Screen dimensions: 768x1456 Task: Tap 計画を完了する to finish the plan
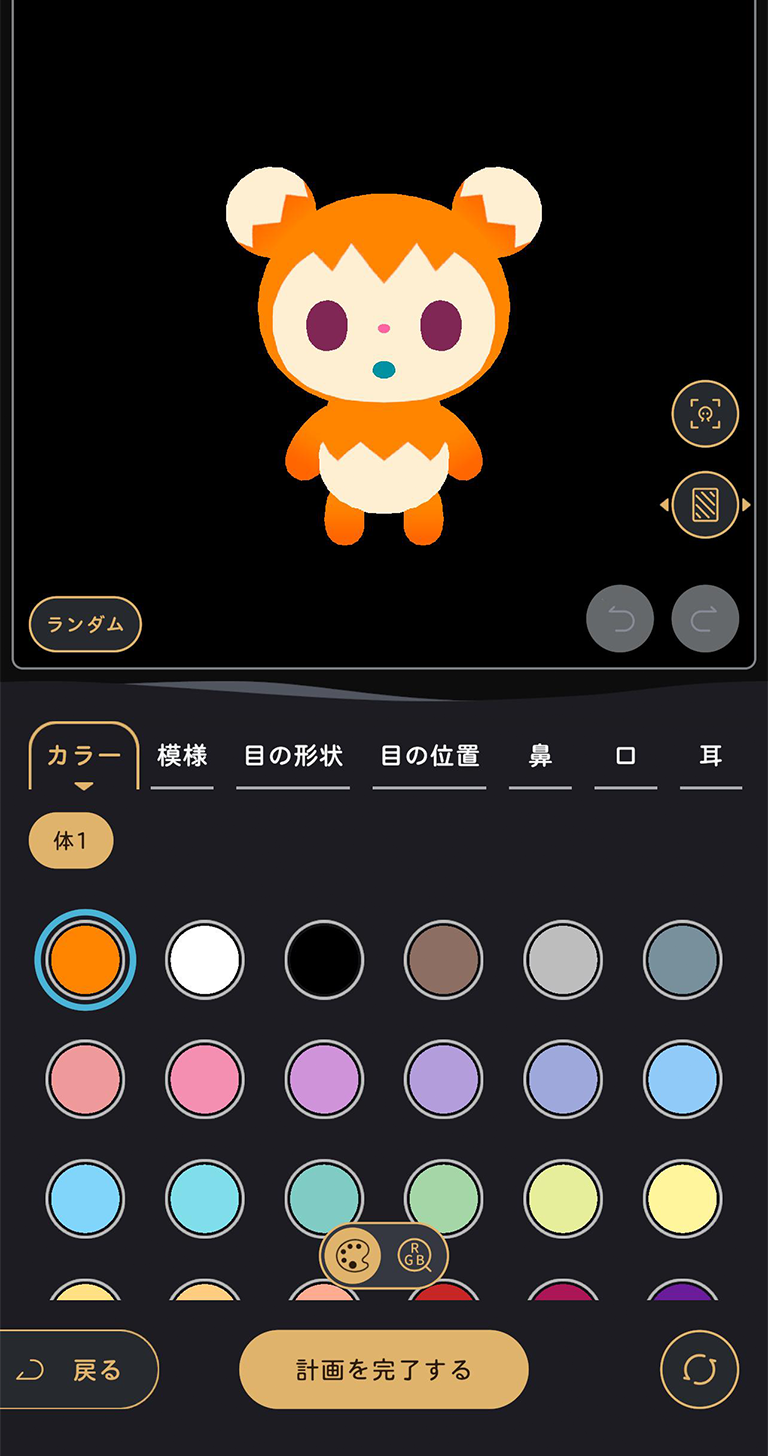coord(383,1370)
